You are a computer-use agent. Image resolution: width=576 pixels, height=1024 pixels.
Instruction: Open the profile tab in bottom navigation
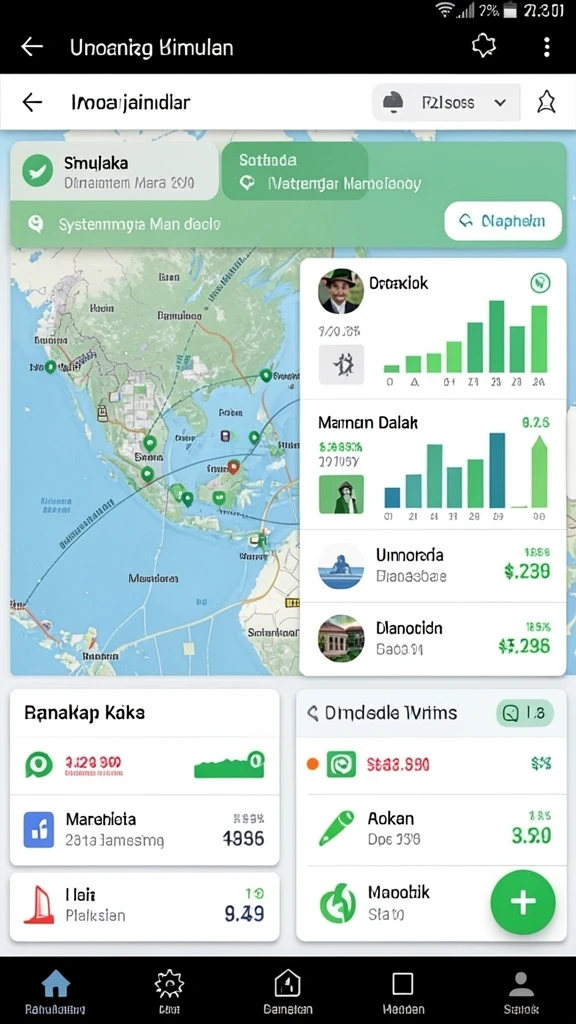point(520,991)
